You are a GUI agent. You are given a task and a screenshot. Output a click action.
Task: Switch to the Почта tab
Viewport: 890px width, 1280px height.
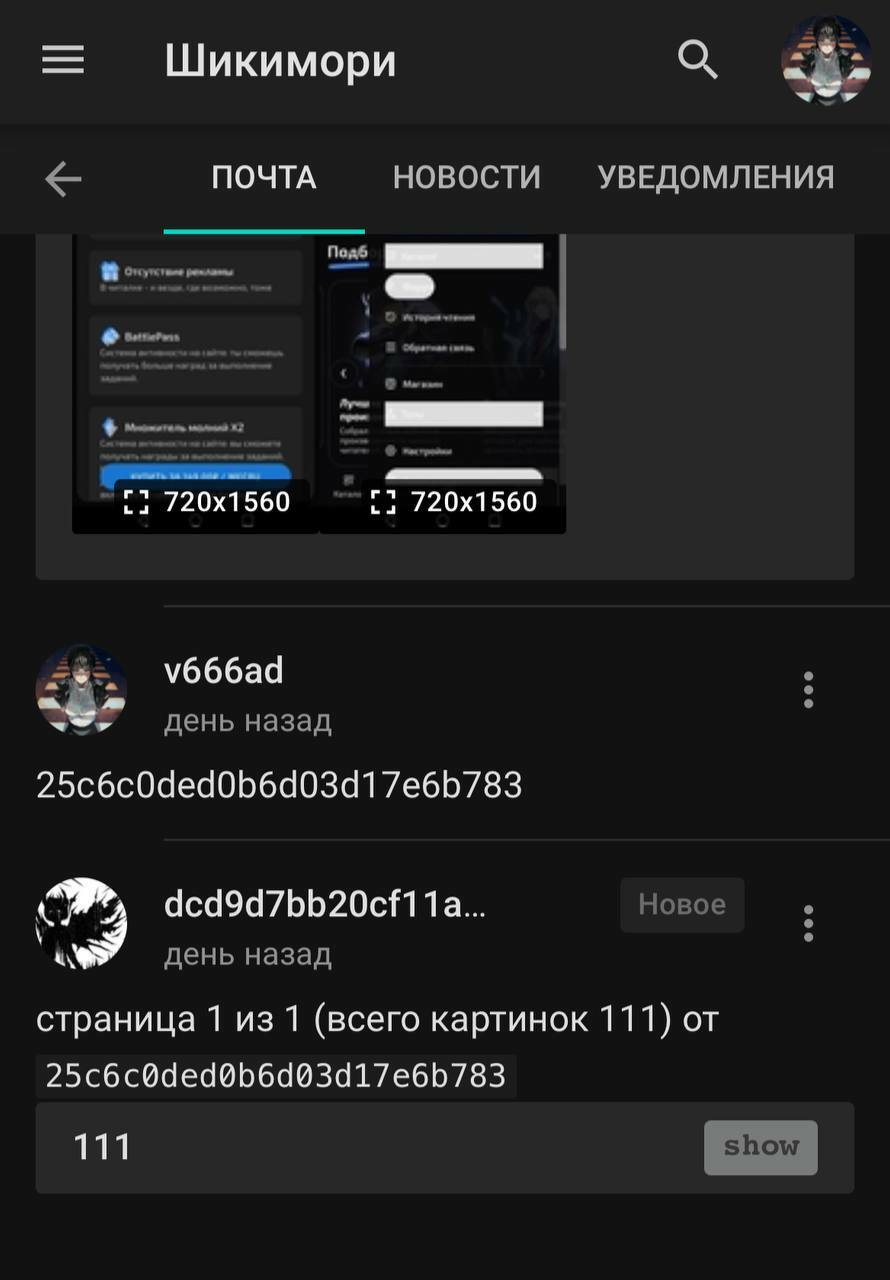point(264,178)
